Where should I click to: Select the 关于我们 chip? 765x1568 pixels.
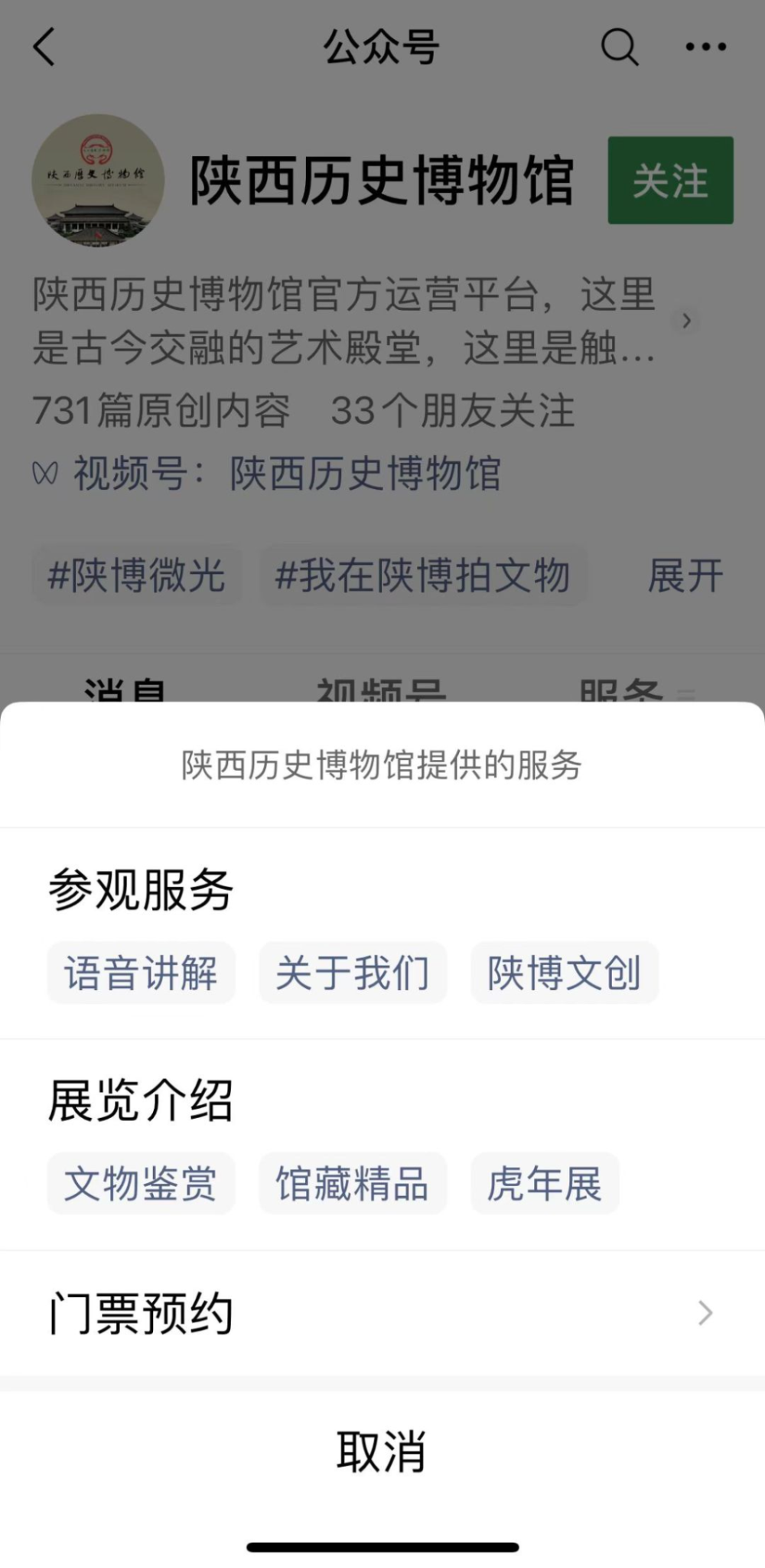click(353, 973)
